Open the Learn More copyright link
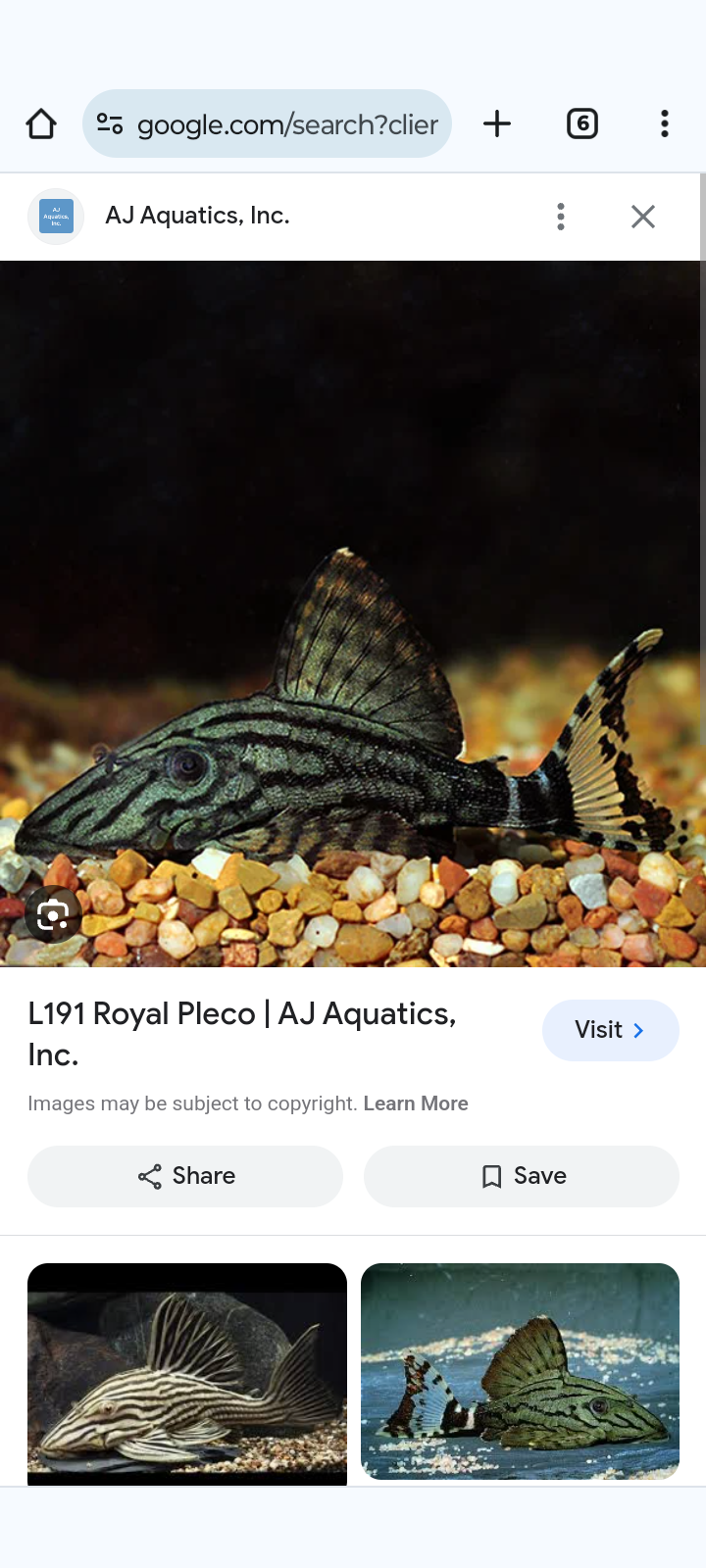 [416, 1103]
